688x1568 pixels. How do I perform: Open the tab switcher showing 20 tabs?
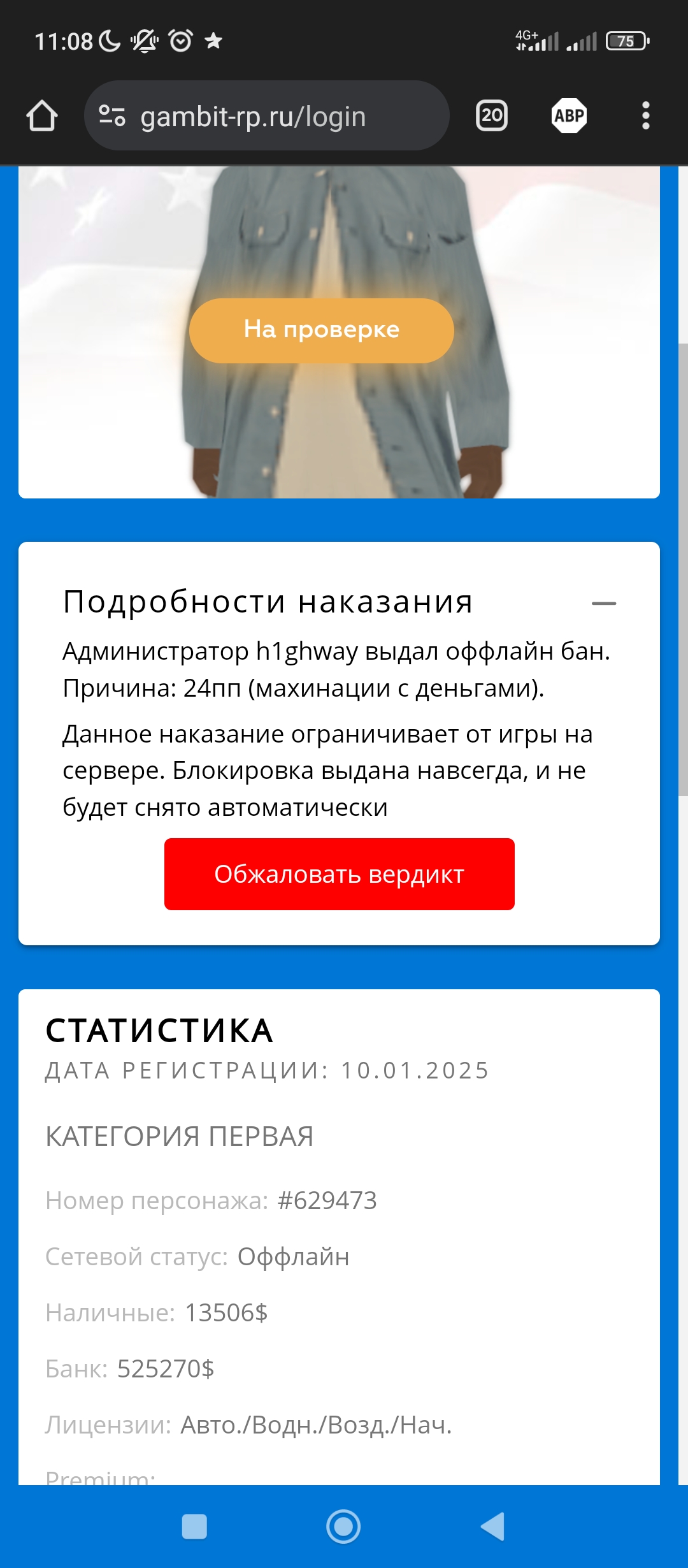pyautogui.click(x=492, y=116)
